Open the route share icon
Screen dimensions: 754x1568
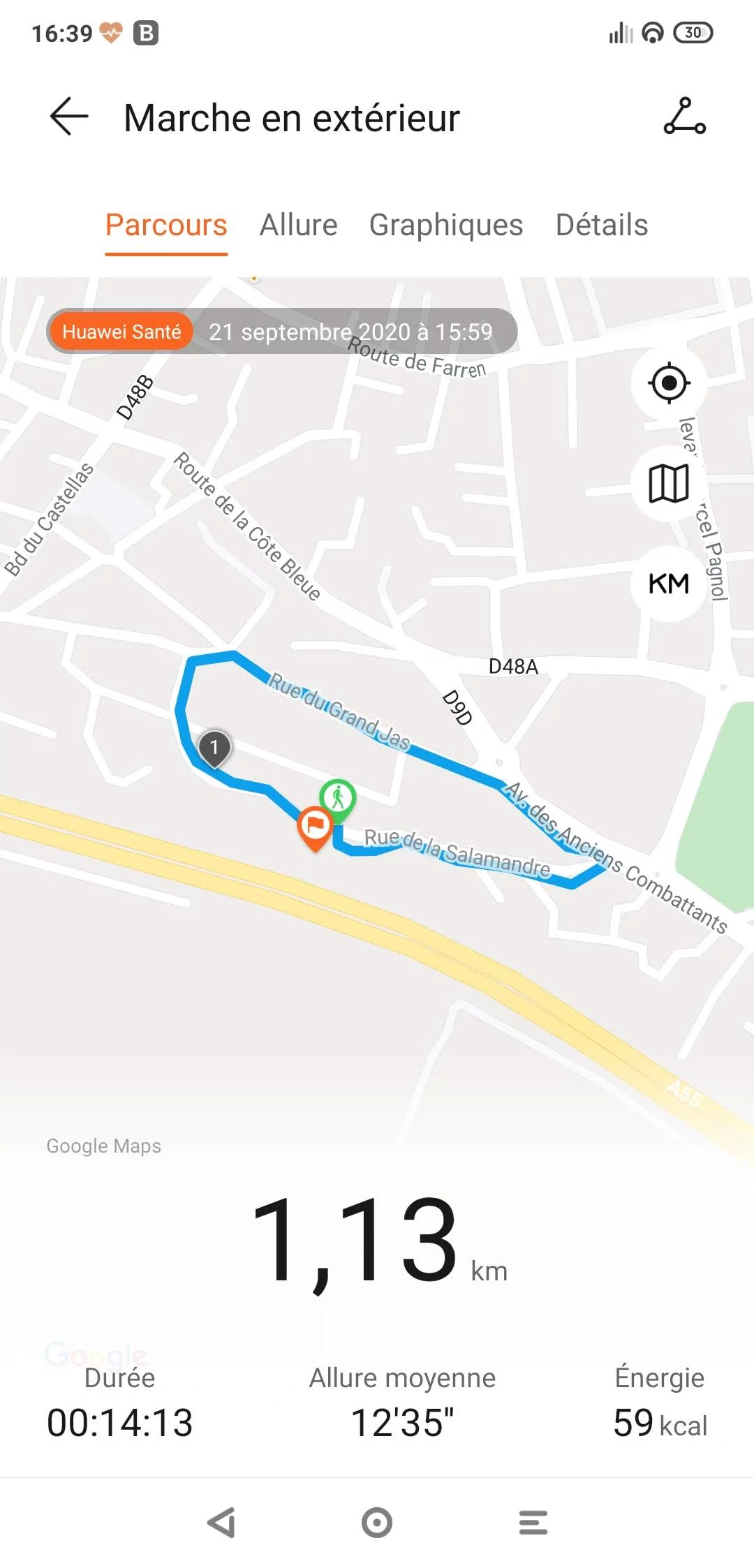[x=684, y=117]
